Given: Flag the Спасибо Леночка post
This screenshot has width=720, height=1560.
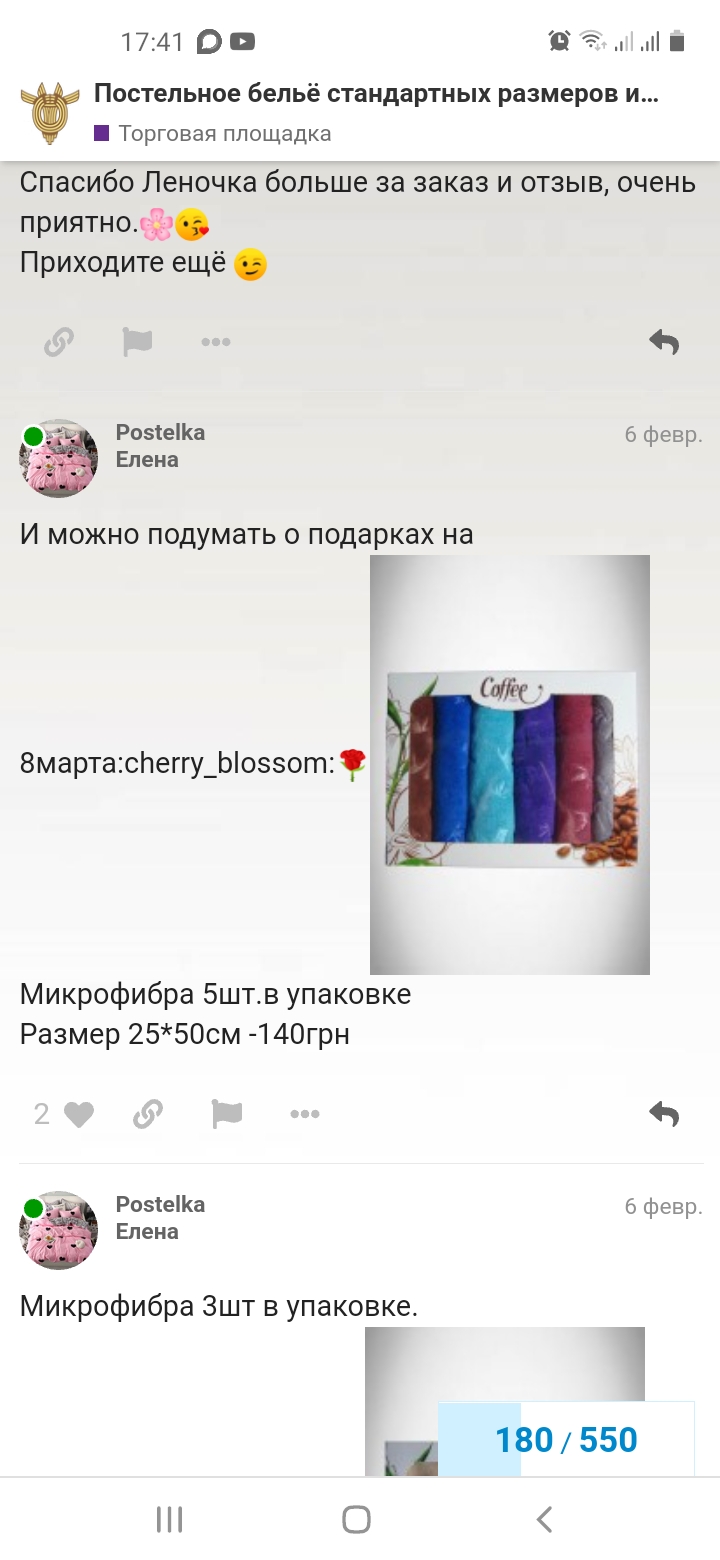Looking at the screenshot, I should coord(138,342).
